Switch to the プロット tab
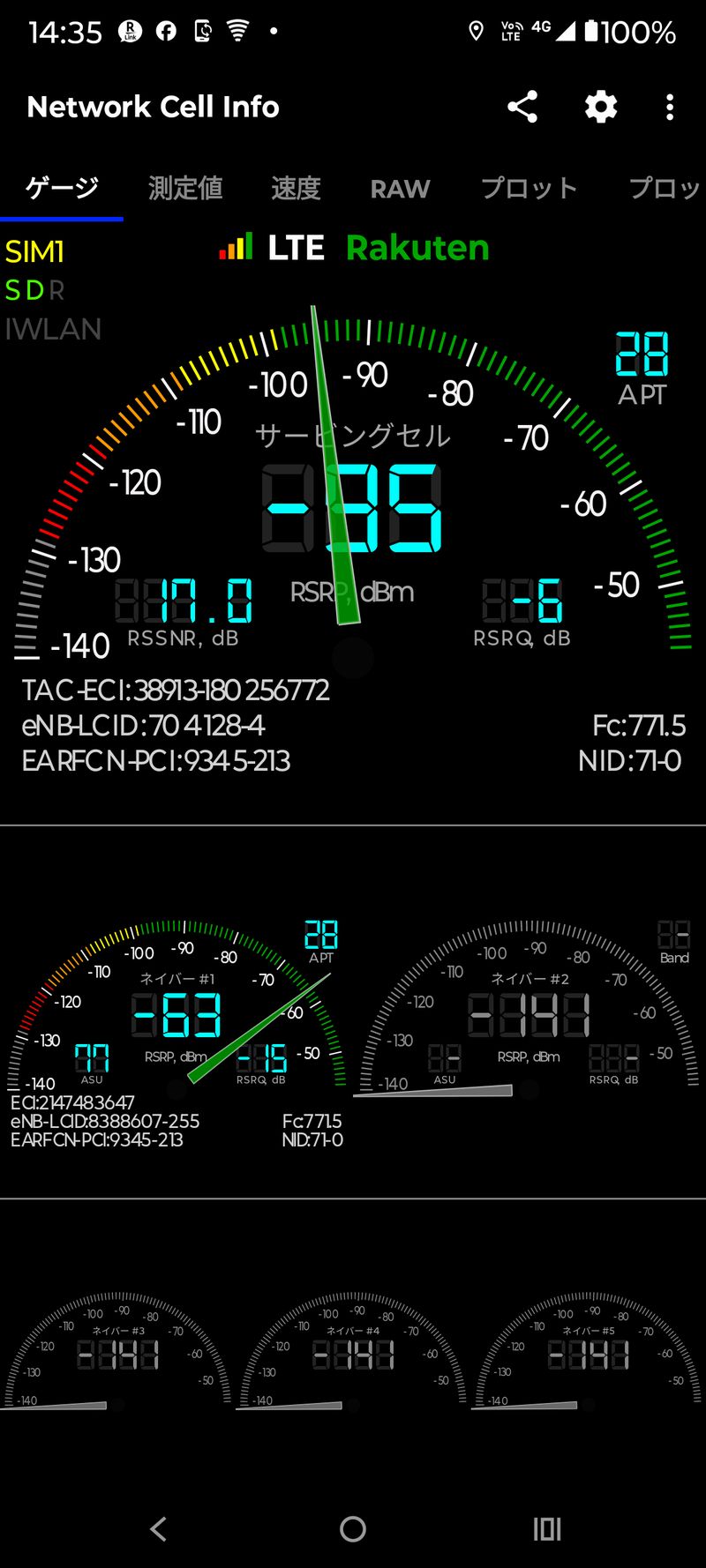 pyautogui.click(x=529, y=188)
